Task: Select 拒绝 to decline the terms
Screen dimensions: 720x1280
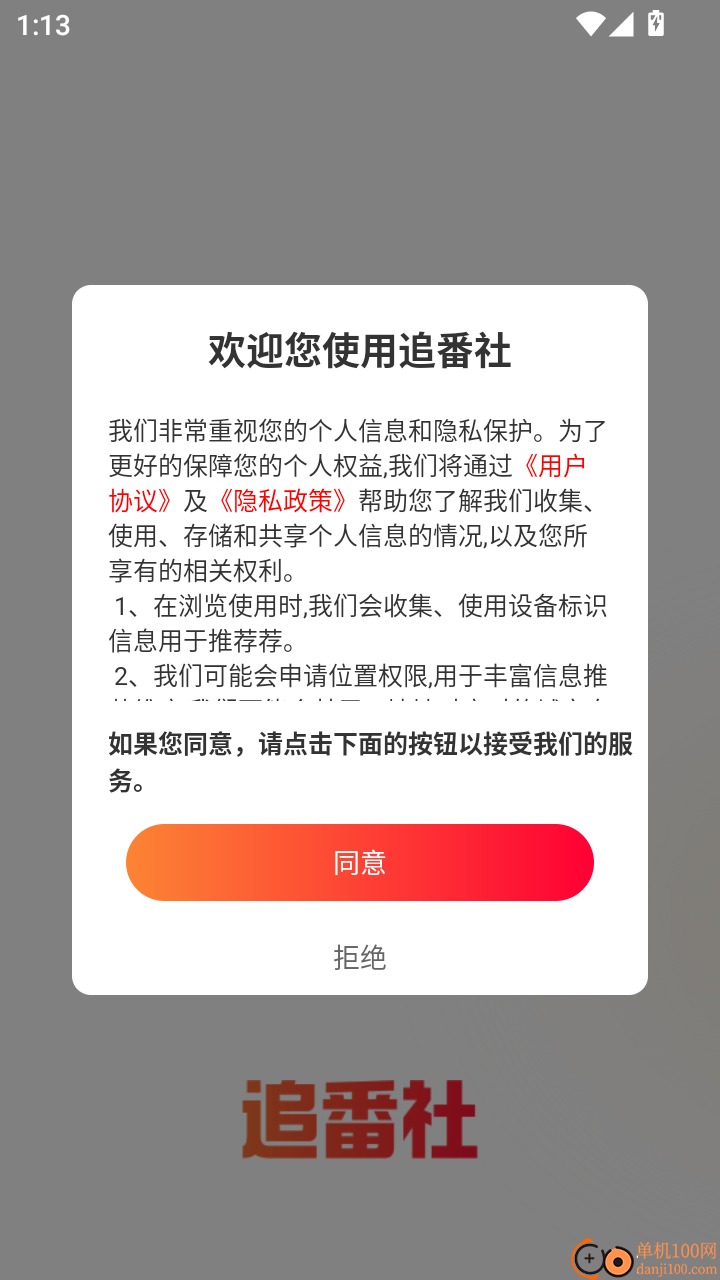Action: click(360, 957)
